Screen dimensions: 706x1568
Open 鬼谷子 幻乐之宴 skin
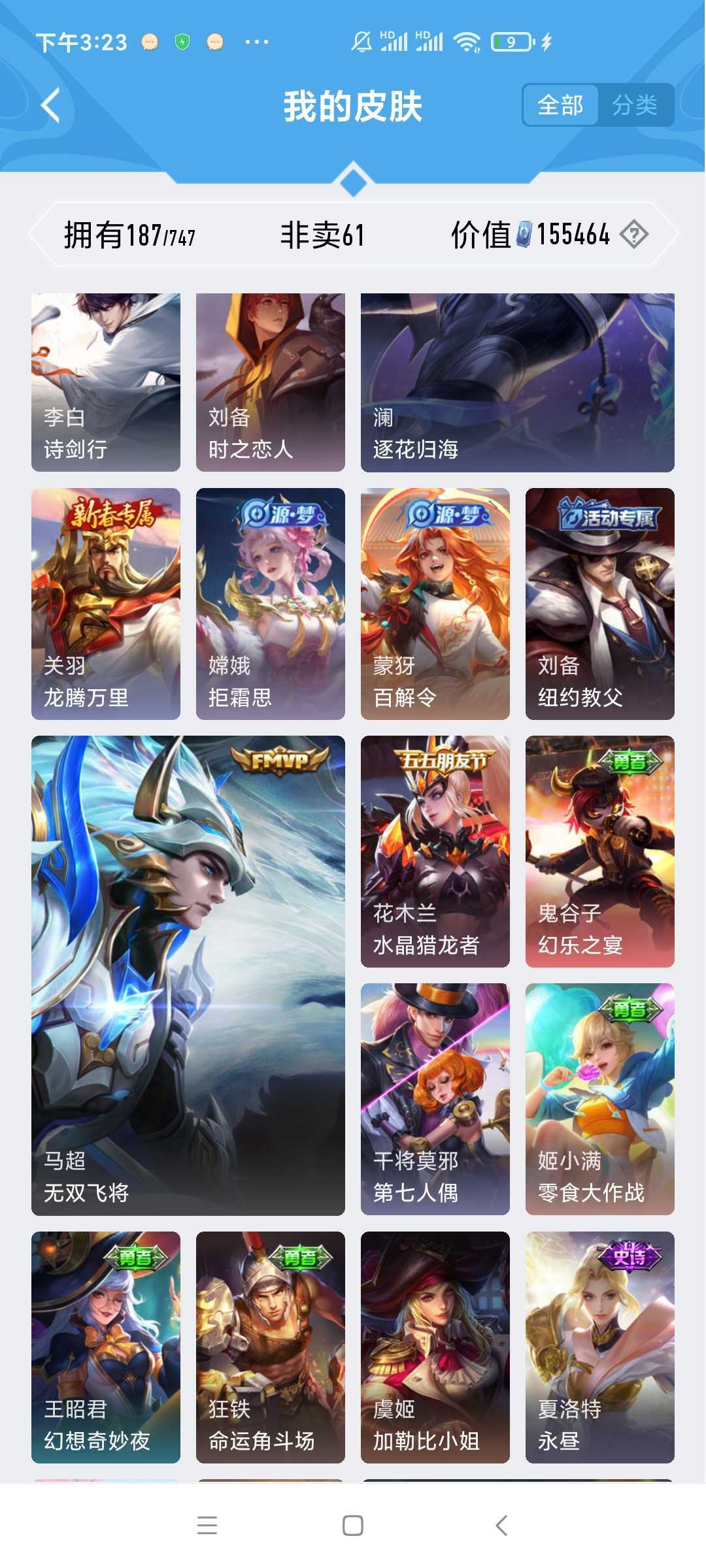(600, 851)
